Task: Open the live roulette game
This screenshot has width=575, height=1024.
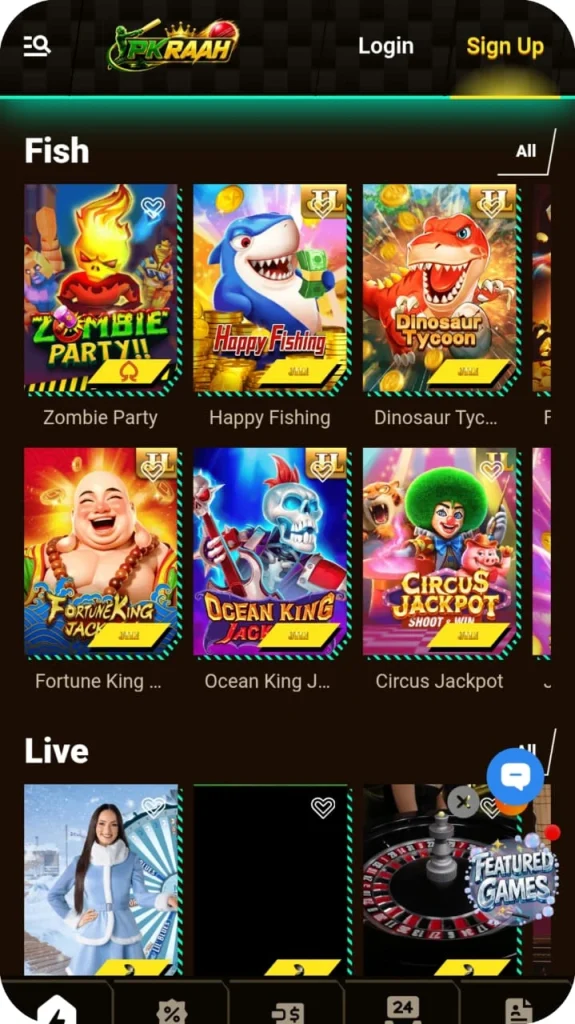Action: [x=440, y=880]
